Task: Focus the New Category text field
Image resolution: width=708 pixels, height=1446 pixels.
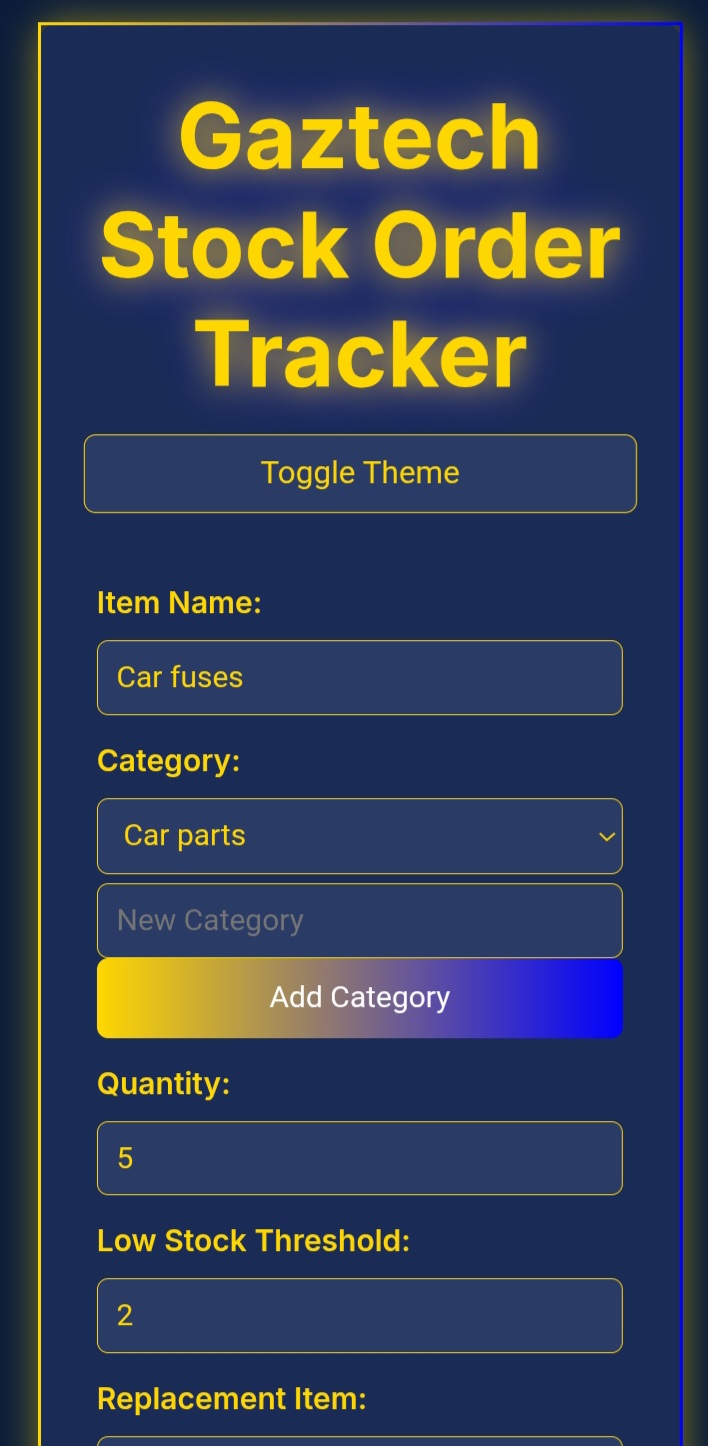Action: (360, 920)
